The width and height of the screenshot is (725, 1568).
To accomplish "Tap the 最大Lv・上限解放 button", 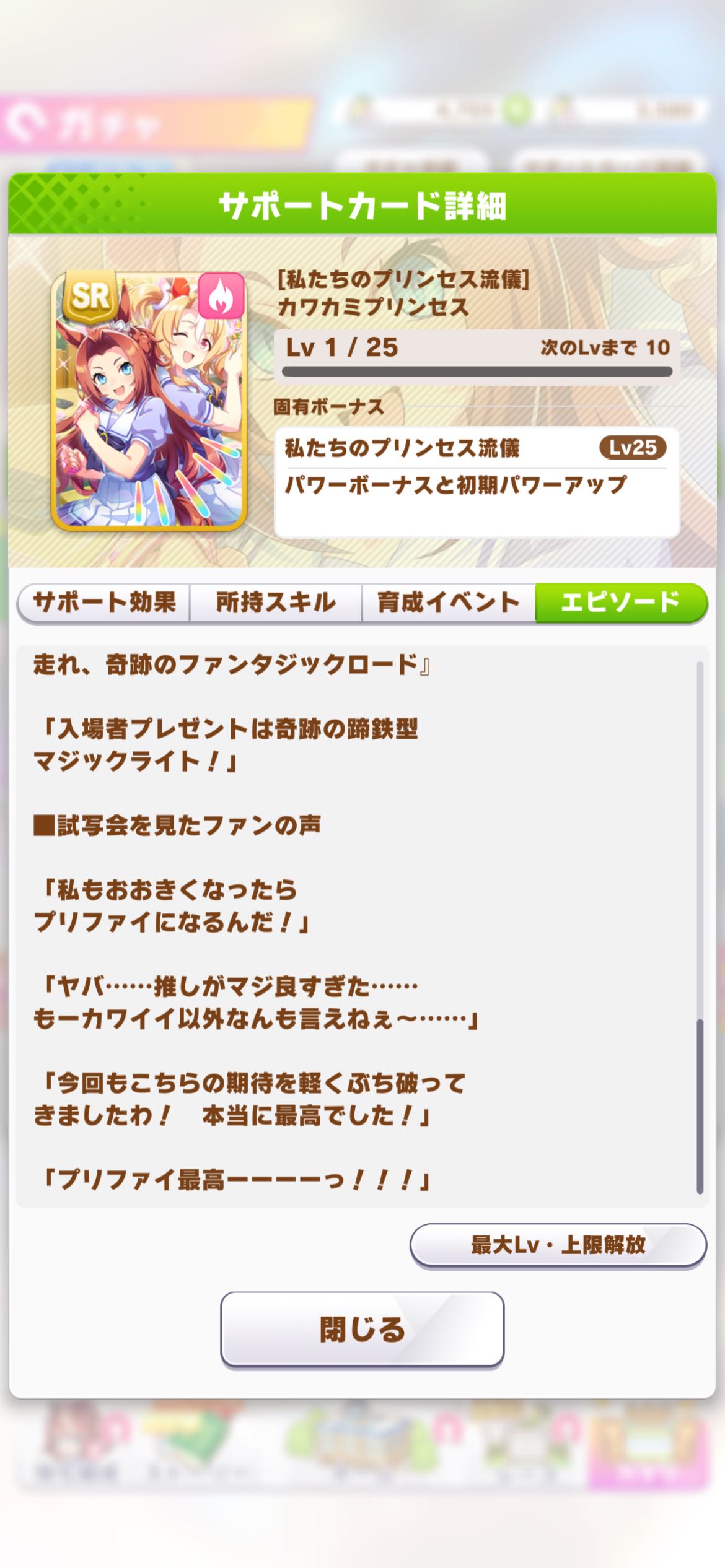I will pyautogui.click(x=558, y=1245).
